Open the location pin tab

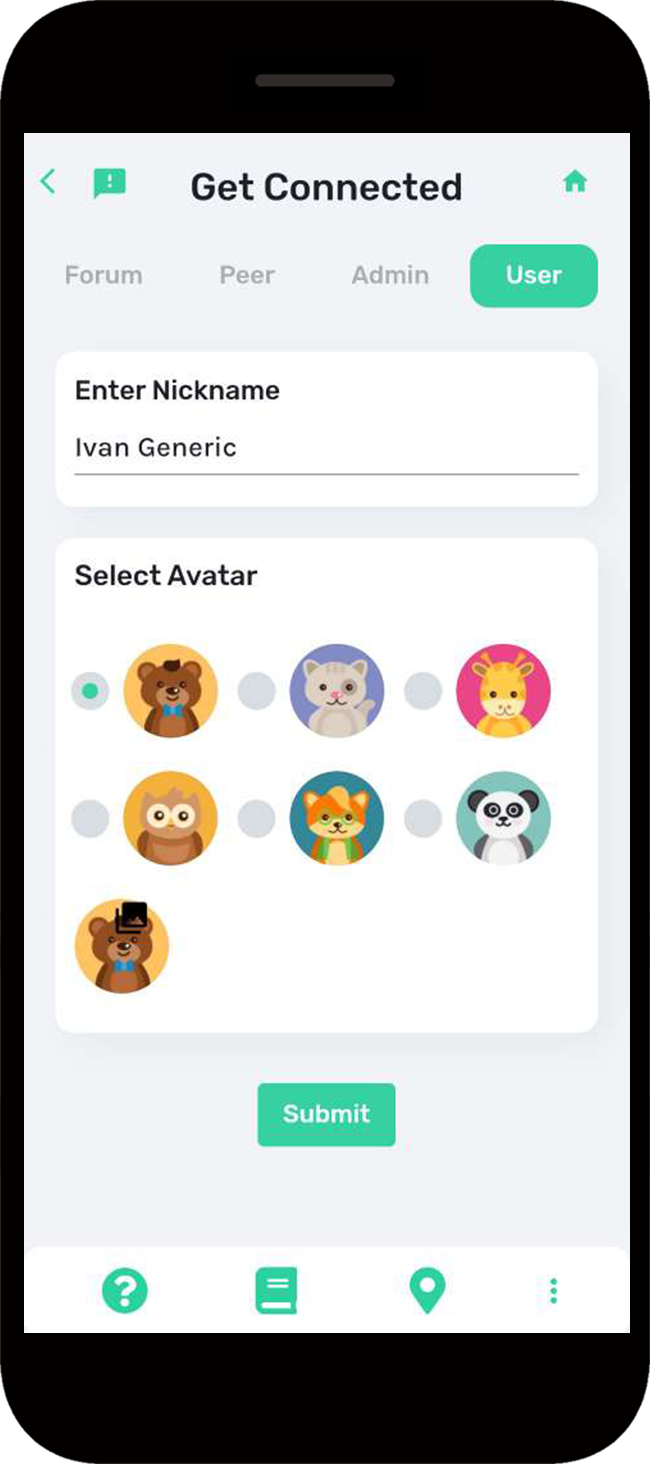[427, 1291]
